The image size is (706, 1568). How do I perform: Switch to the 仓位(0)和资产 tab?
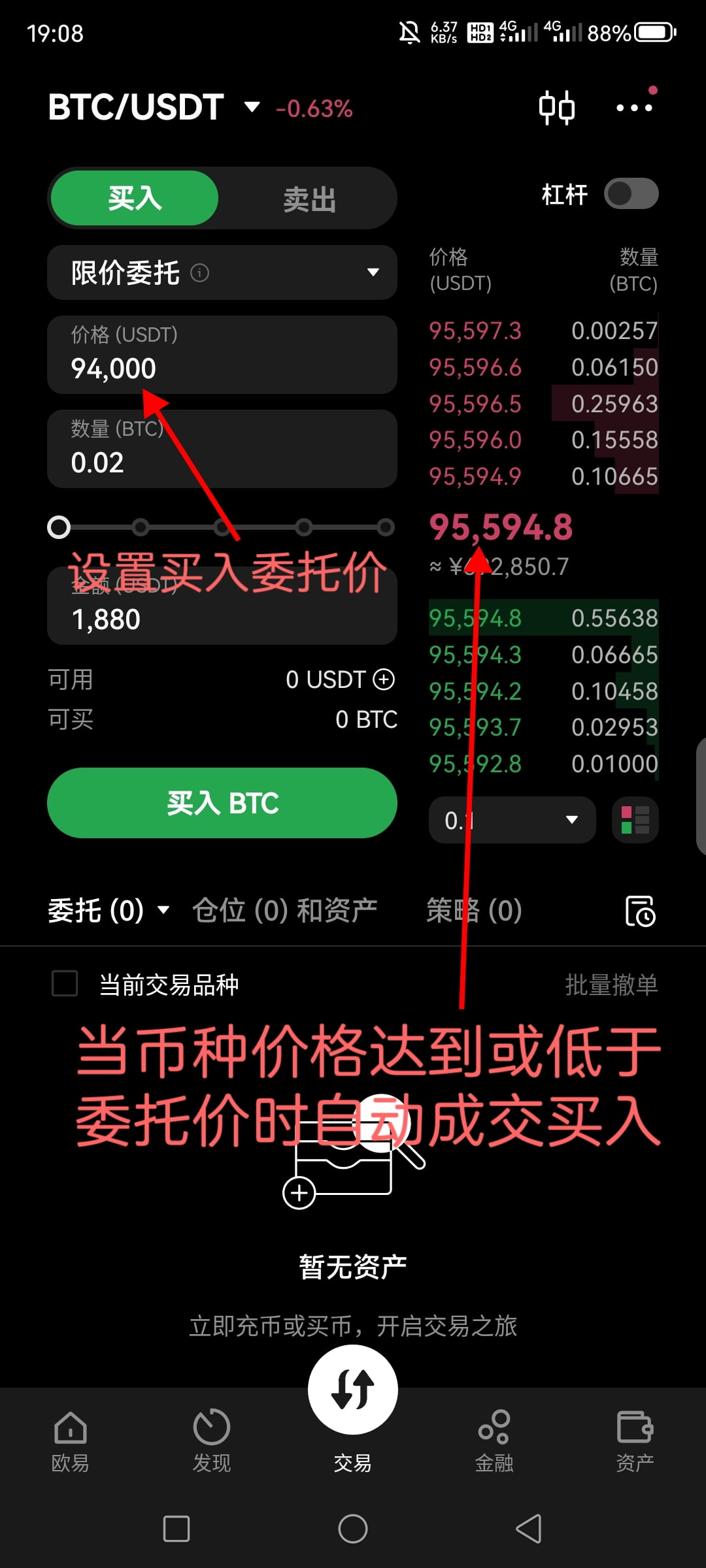pyautogui.click(x=284, y=910)
